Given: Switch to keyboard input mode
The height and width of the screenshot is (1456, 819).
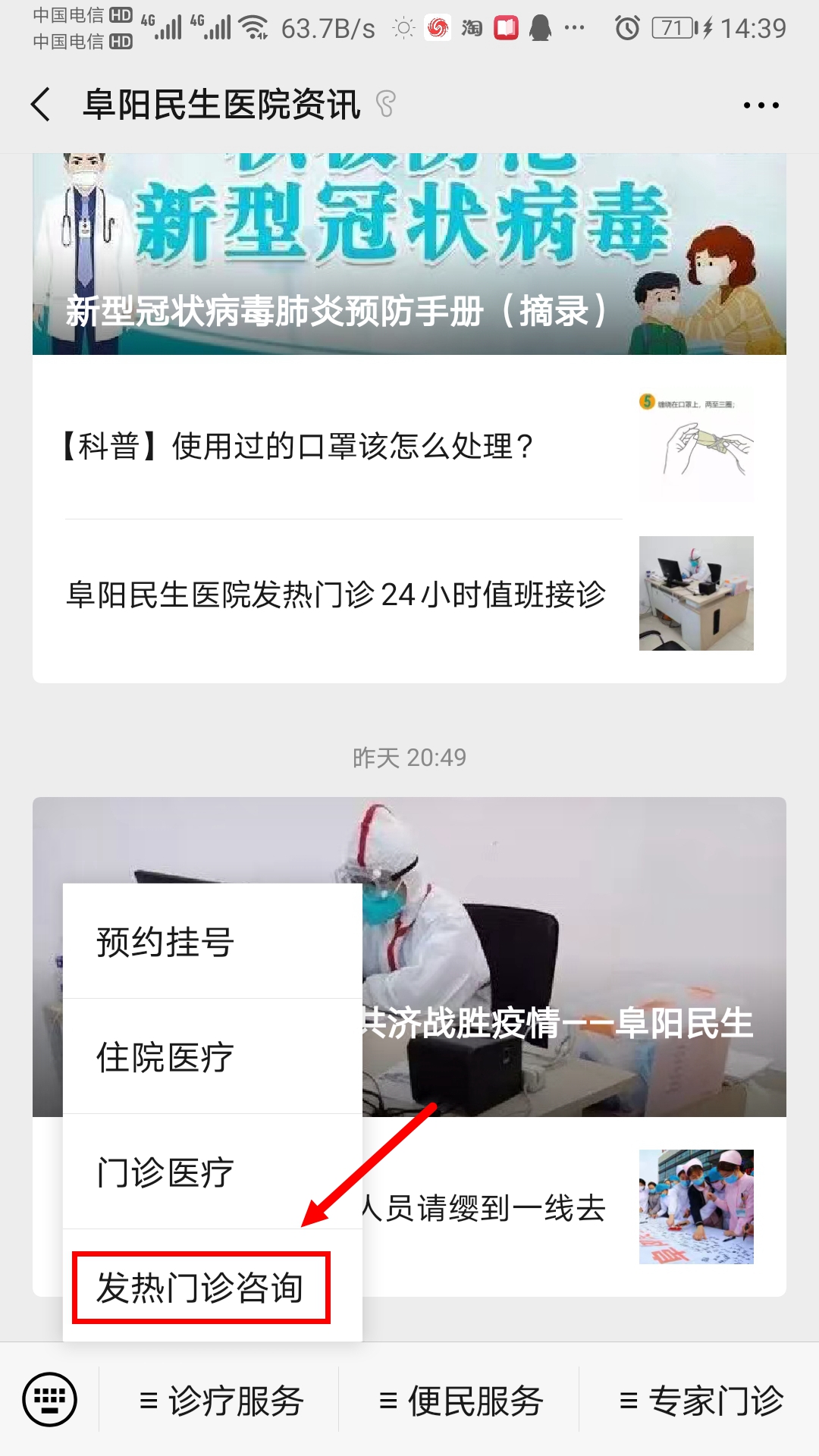Looking at the screenshot, I should 50,1399.
